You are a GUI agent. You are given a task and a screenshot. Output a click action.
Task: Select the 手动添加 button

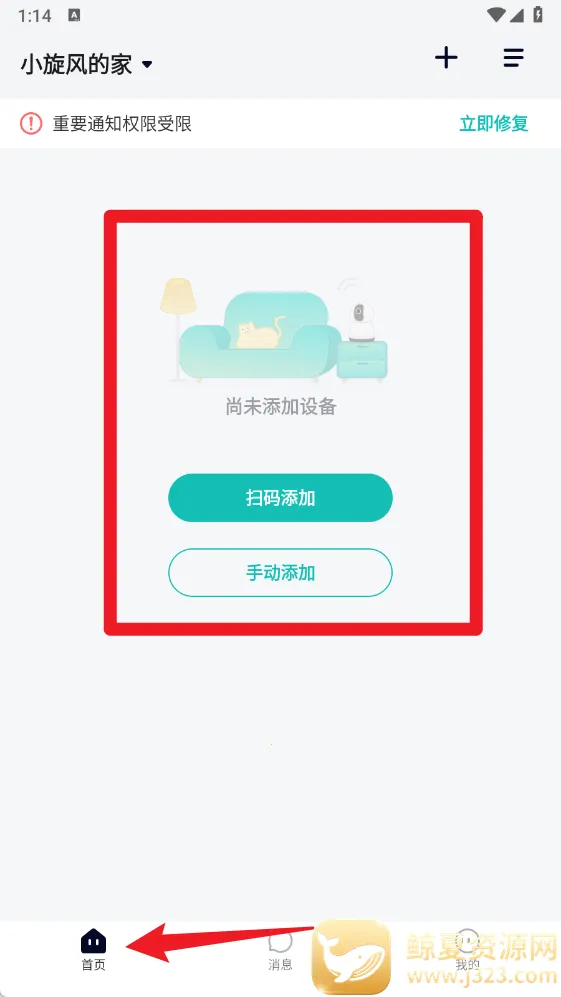pyautogui.click(x=280, y=573)
